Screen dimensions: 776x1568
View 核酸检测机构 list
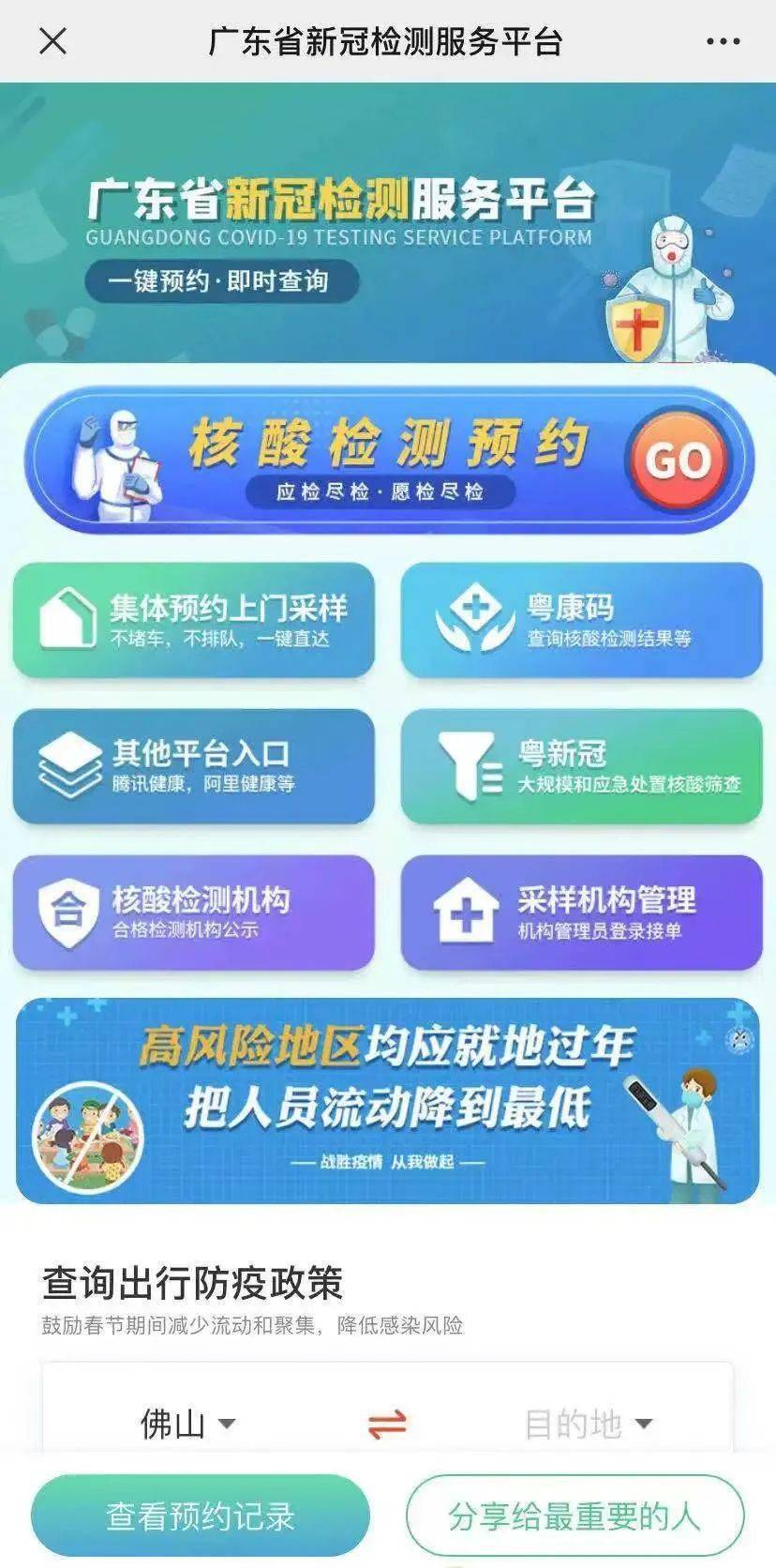pyautogui.click(x=194, y=912)
